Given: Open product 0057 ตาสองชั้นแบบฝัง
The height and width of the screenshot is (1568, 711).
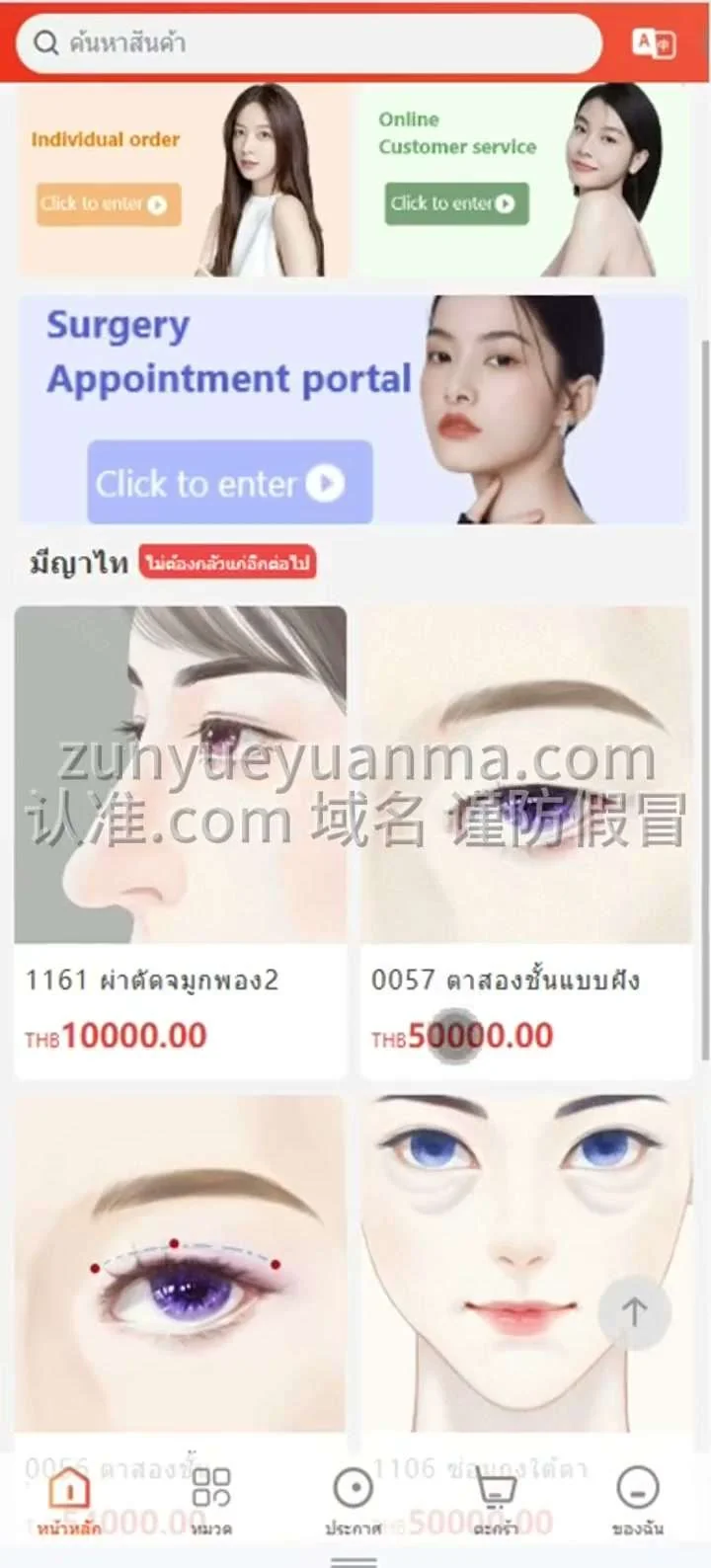Looking at the screenshot, I should [525, 839].
